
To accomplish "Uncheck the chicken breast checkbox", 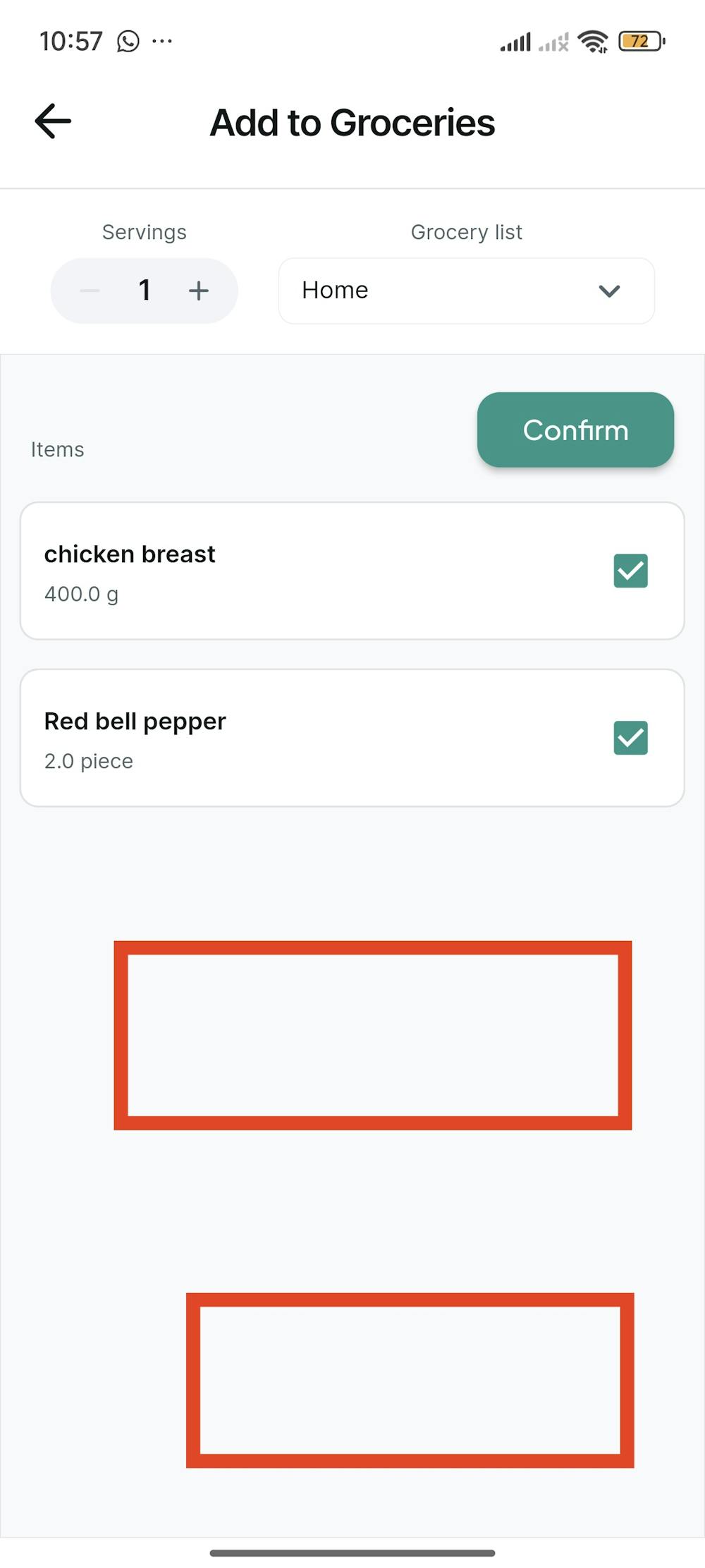I will [x=630, y=571].
